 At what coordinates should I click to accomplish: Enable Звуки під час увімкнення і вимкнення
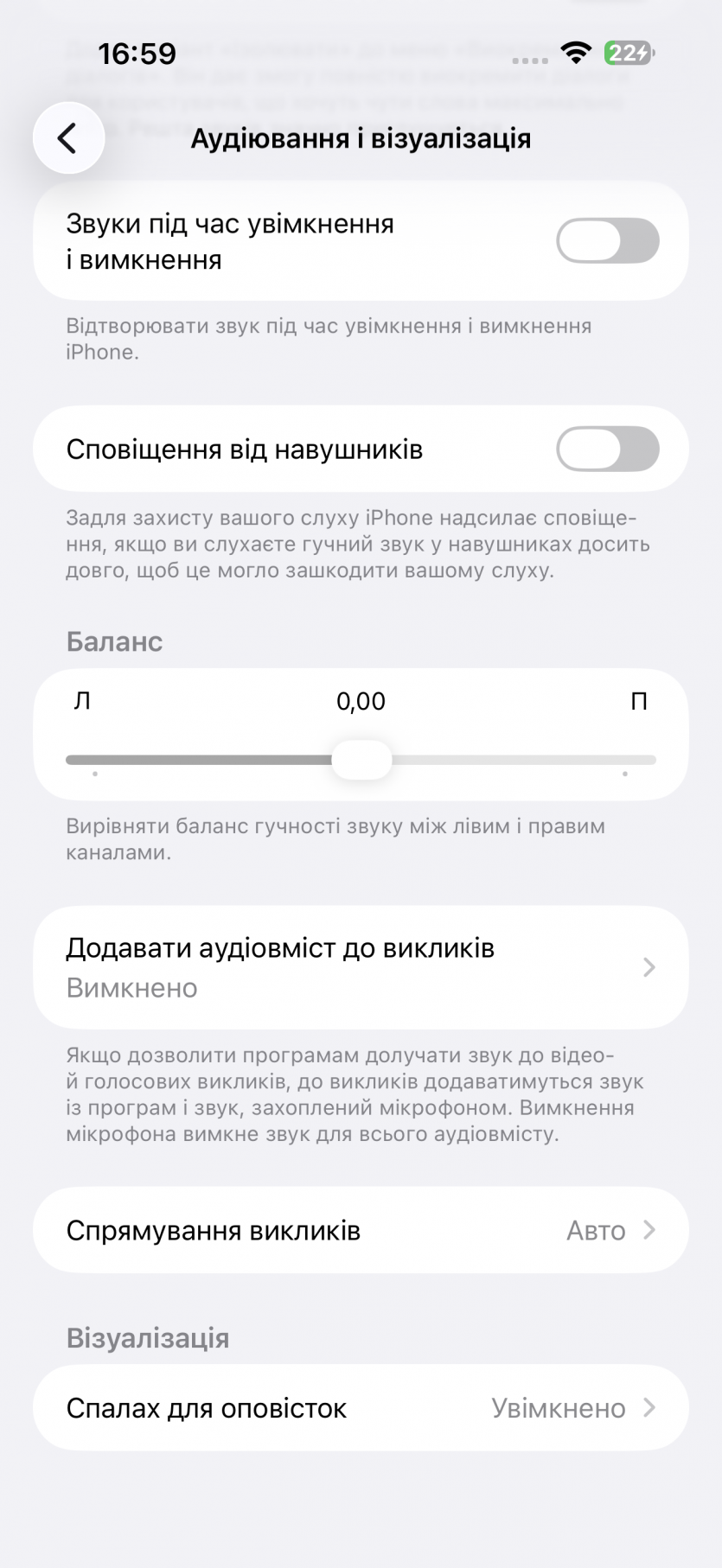tap(607, 241)
